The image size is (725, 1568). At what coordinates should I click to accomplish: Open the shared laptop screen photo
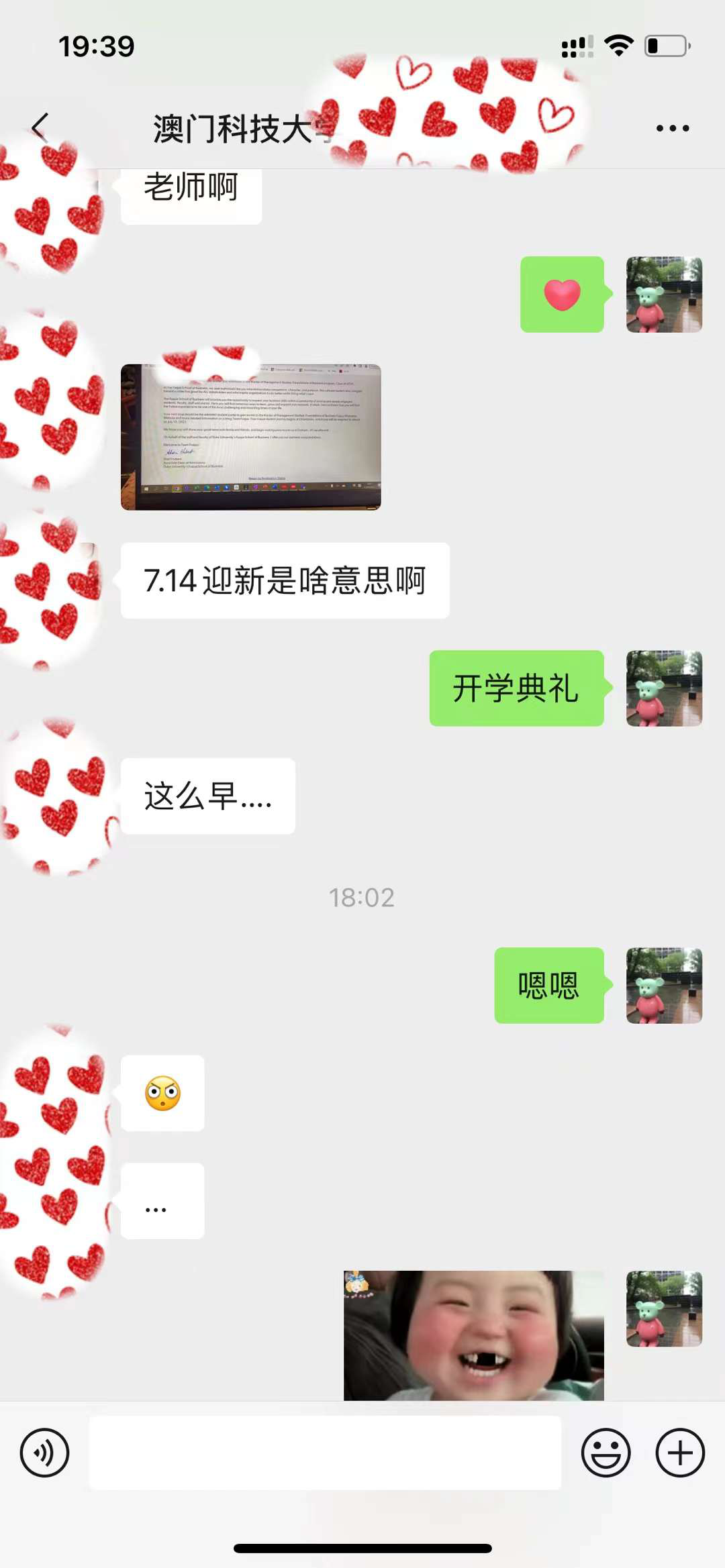click(x=250, y=437)
